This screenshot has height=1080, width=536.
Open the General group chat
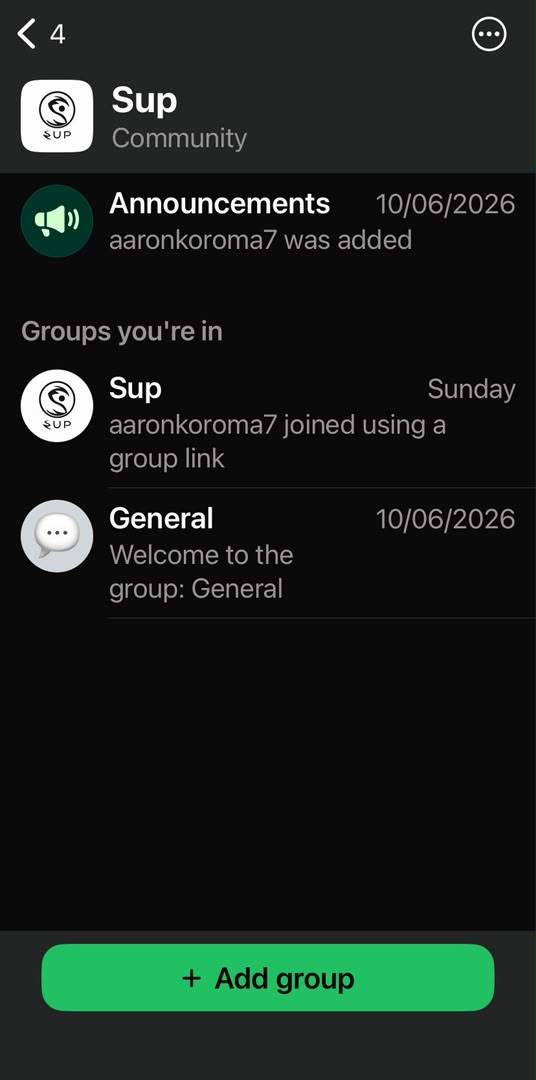tap(268, 553)
